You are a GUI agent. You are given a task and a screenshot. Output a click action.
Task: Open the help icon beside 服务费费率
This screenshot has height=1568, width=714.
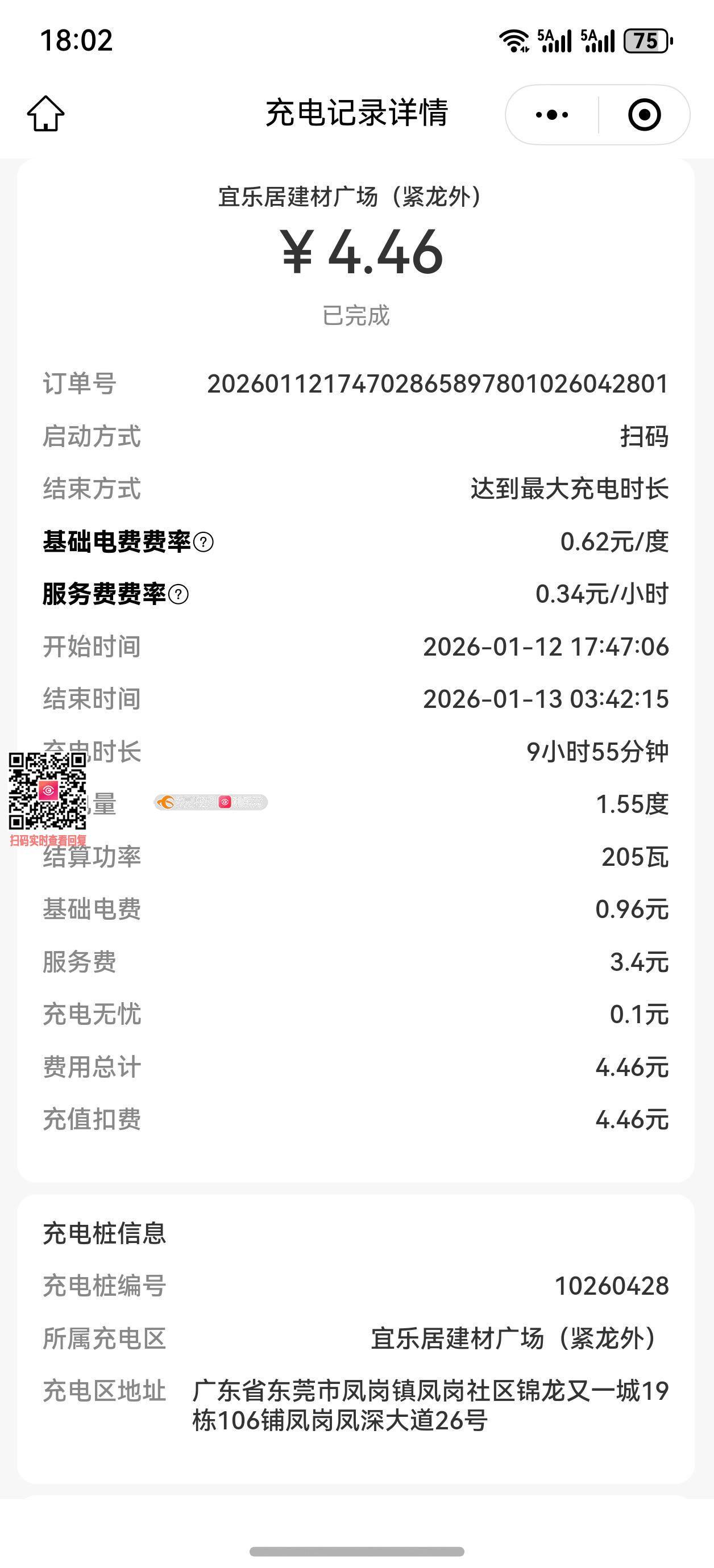pos(178,594)
